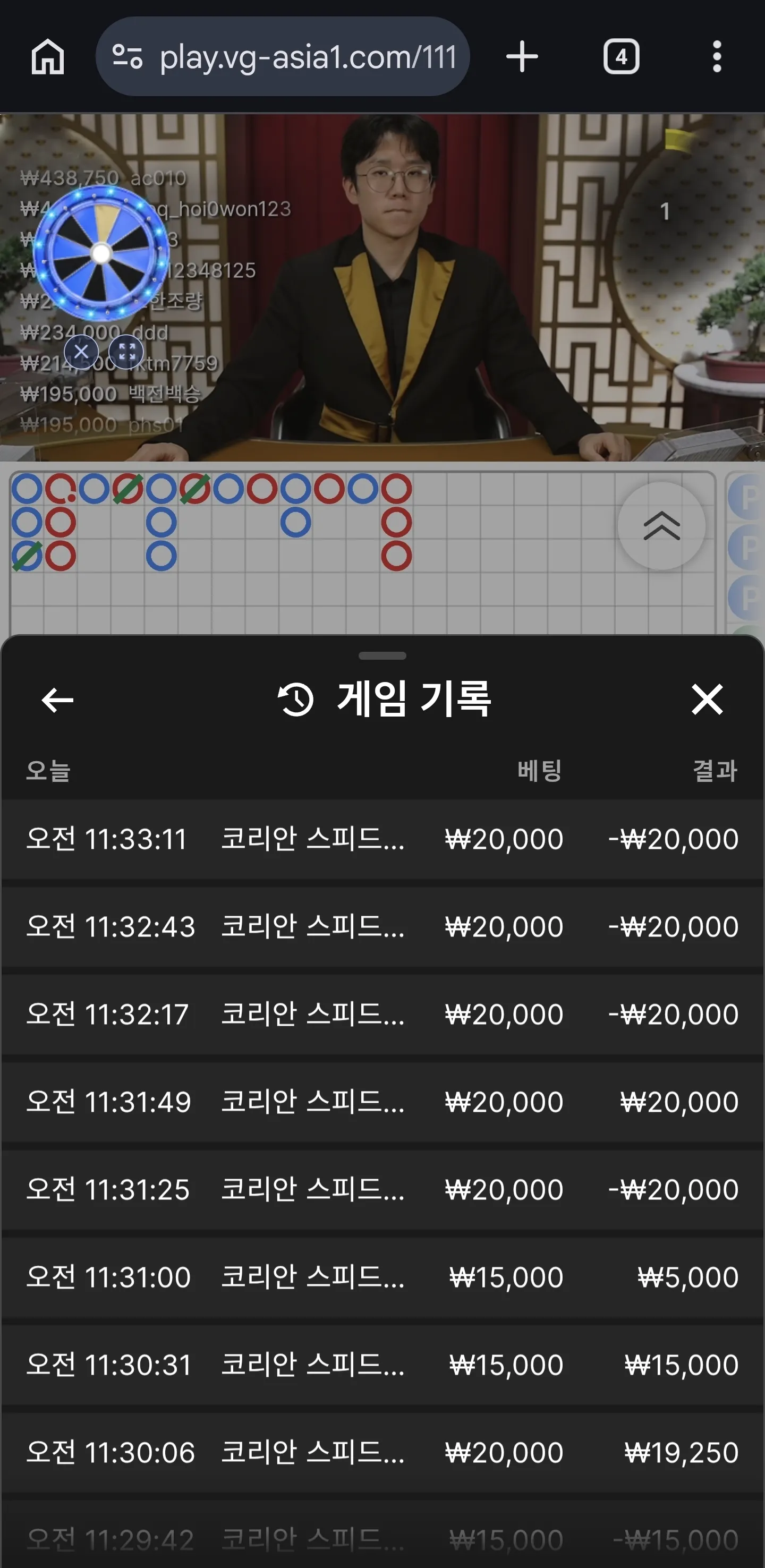
Task: Open the 11:32:43 game record
Action: [x=382, y=926]
